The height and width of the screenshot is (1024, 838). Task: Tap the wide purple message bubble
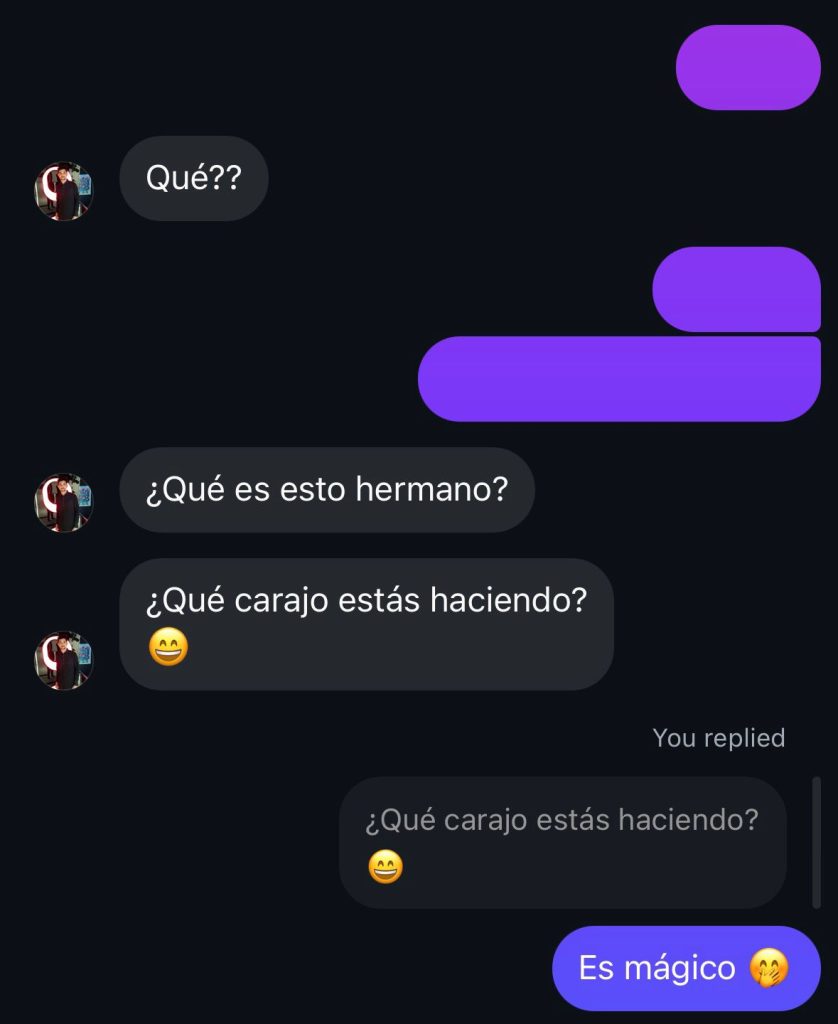(620, 377)
